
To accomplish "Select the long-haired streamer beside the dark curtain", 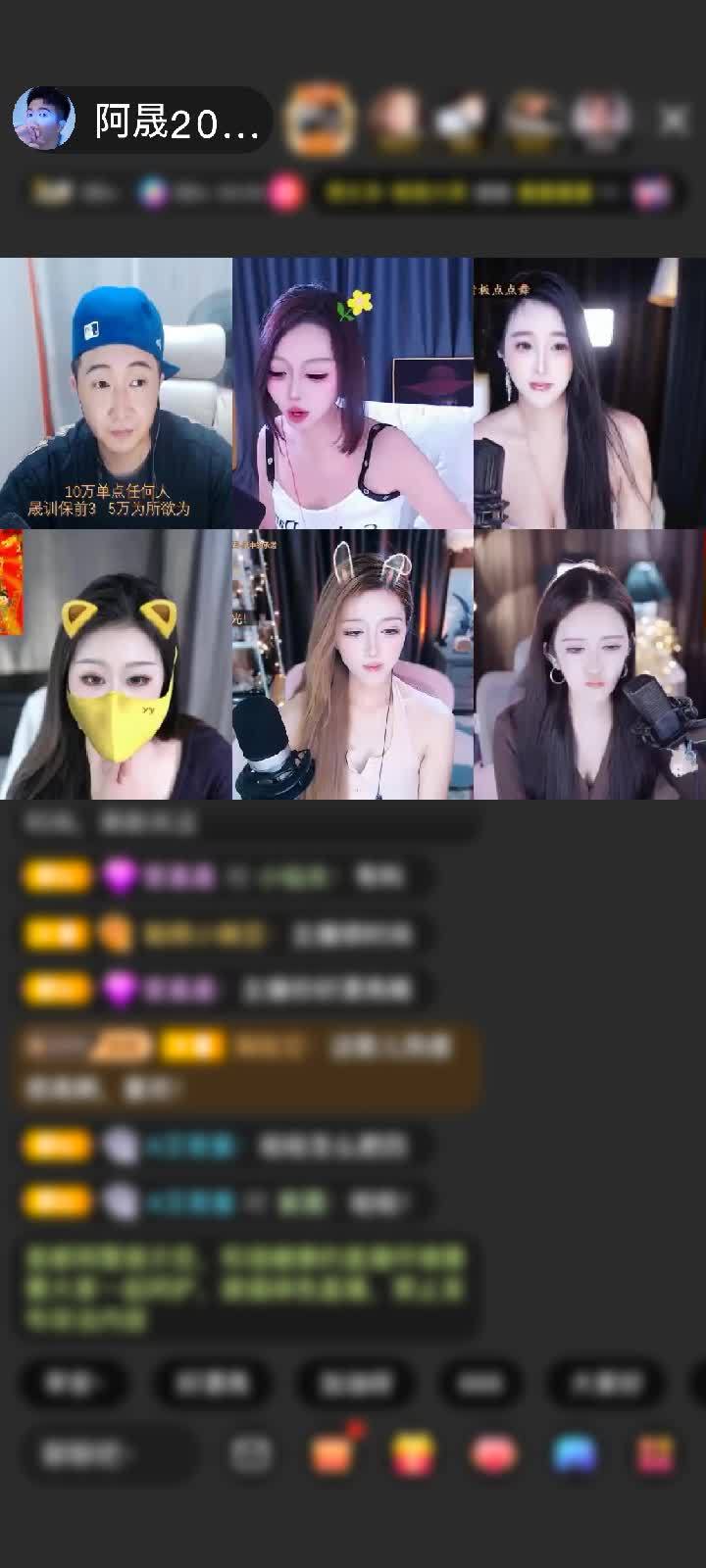I will pyautogui.click(x=588, y=392).
